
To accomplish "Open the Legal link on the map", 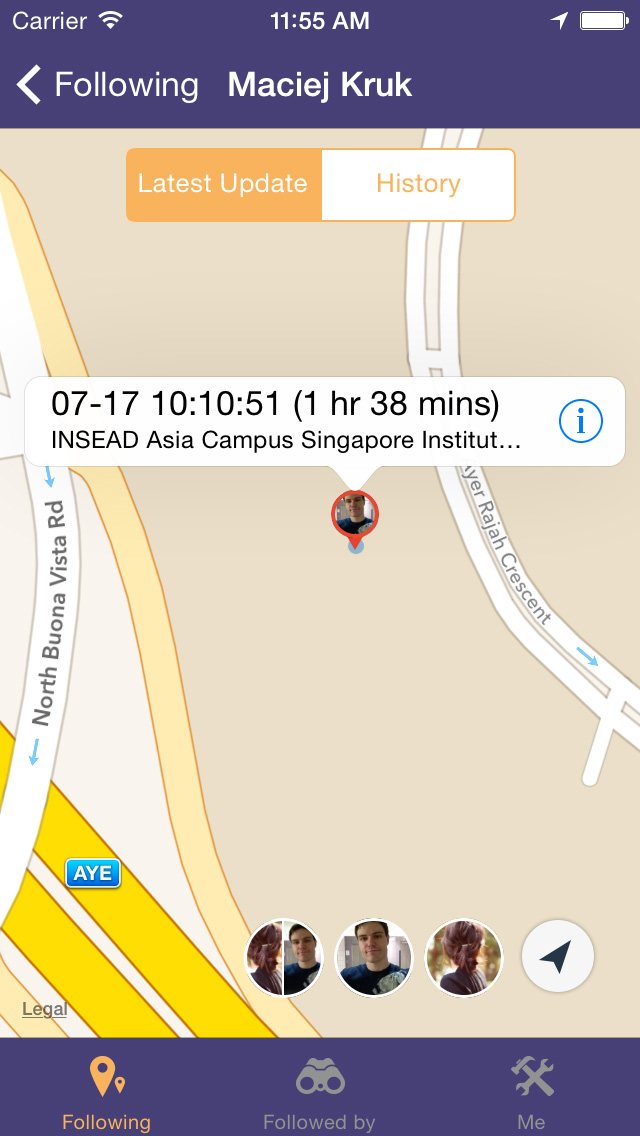I will point(45,1009).
